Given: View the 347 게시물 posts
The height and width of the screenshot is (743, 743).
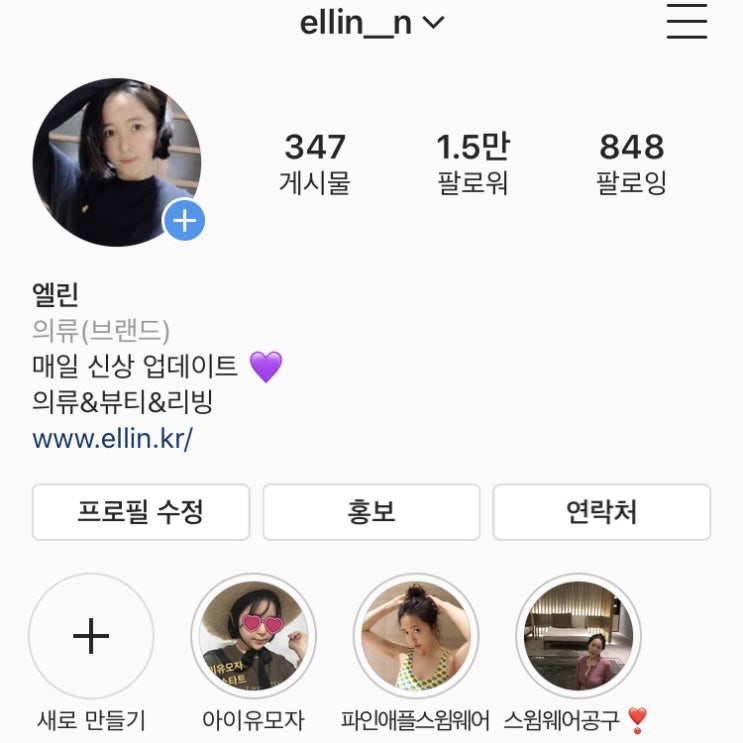Looking at the screenshot, I should [315, 162].
